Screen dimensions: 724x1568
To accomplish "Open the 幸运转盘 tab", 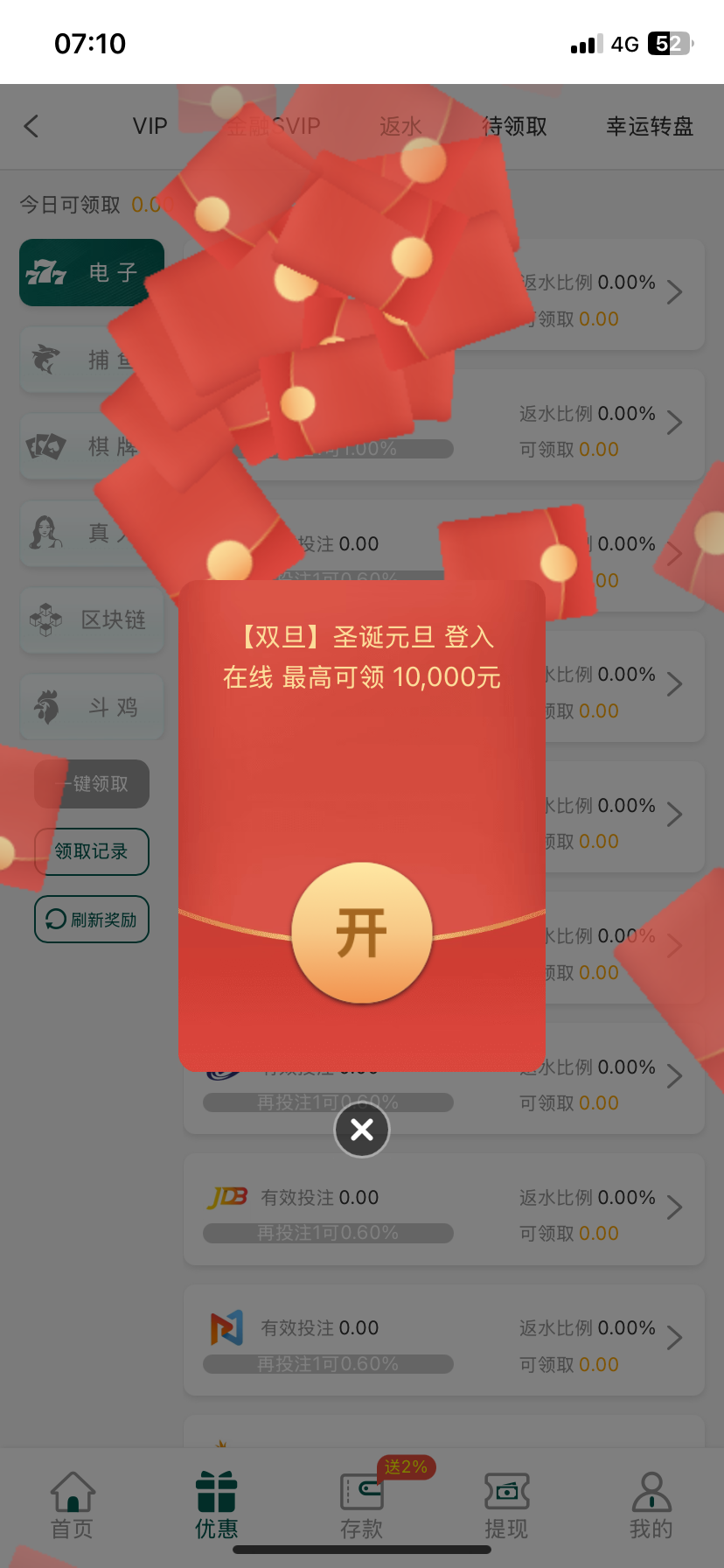I will (649, 127).
